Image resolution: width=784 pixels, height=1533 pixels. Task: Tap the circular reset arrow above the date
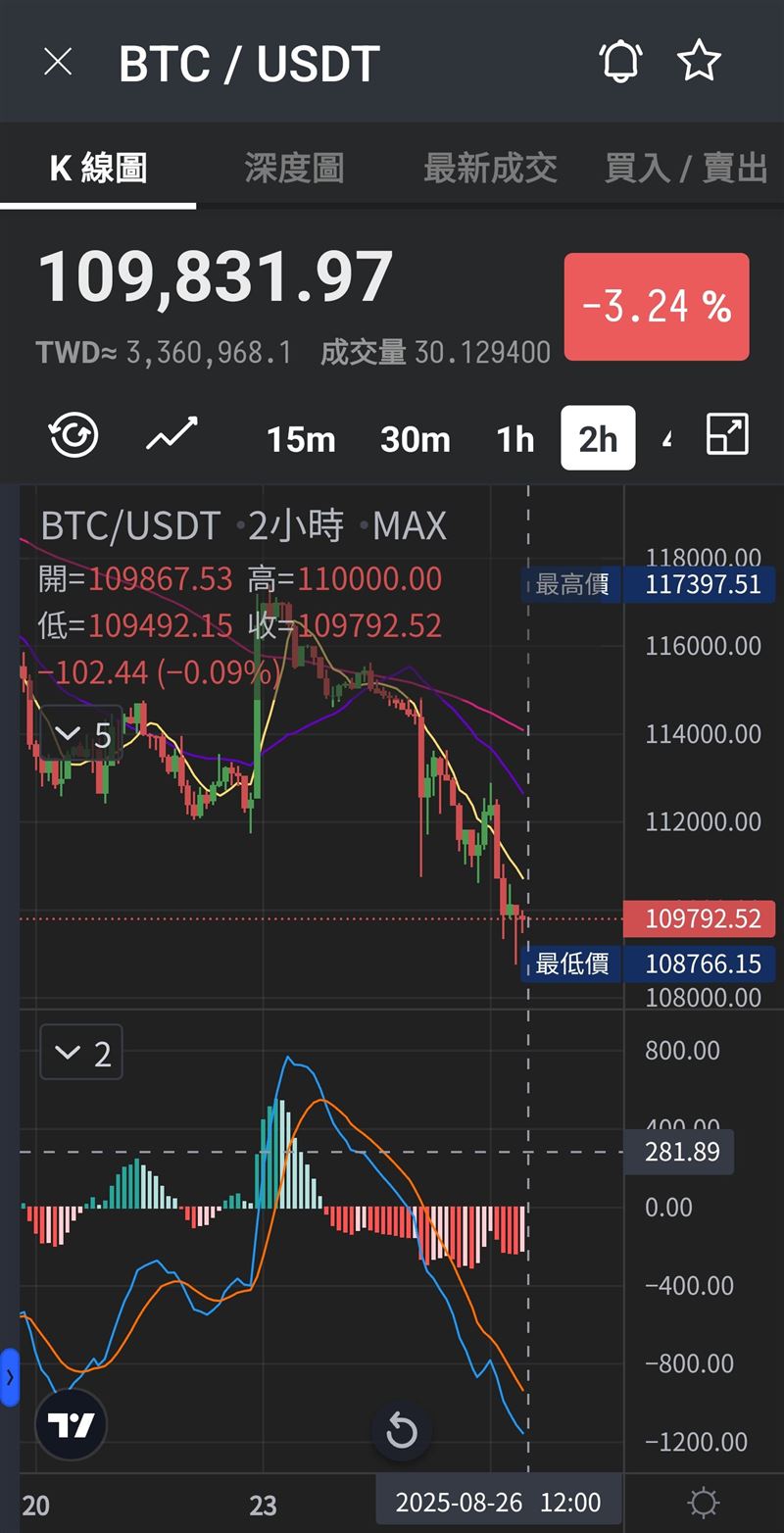(402, 1432)
